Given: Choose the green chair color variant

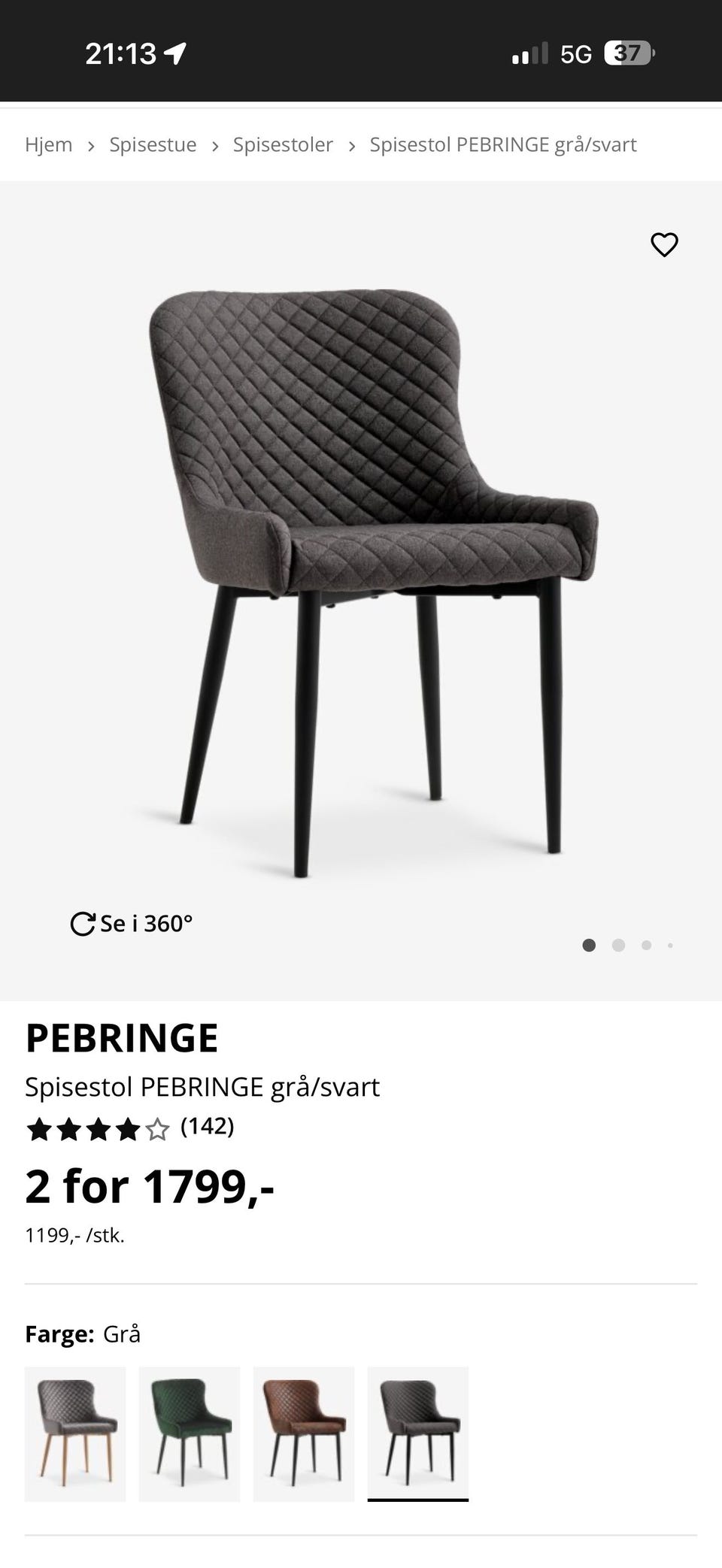Looking at the screenshot, I should [x=190, y=1433].
